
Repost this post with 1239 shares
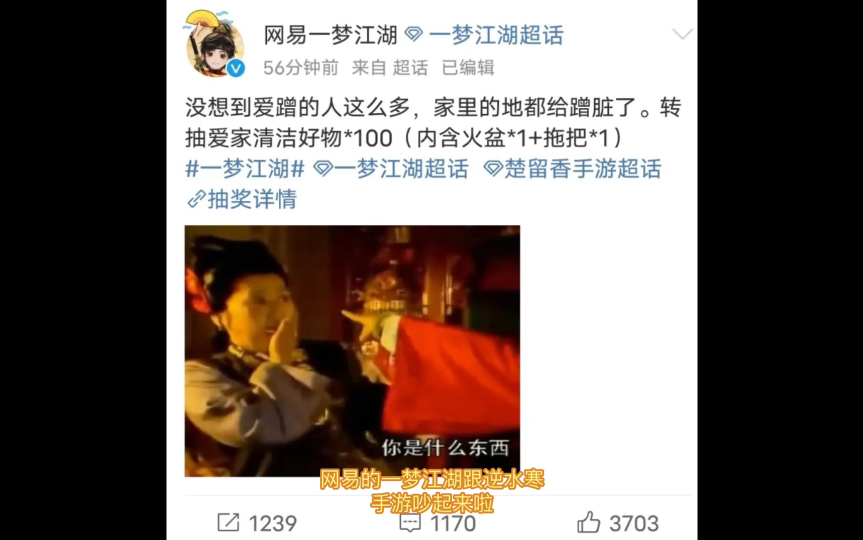[257, 523]
